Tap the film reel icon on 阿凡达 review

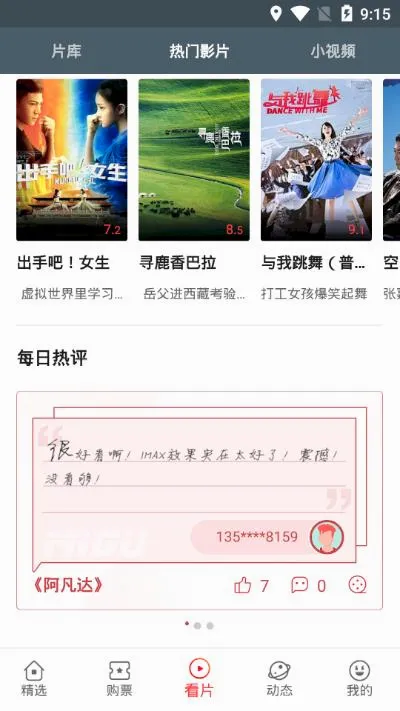(357, 585)
